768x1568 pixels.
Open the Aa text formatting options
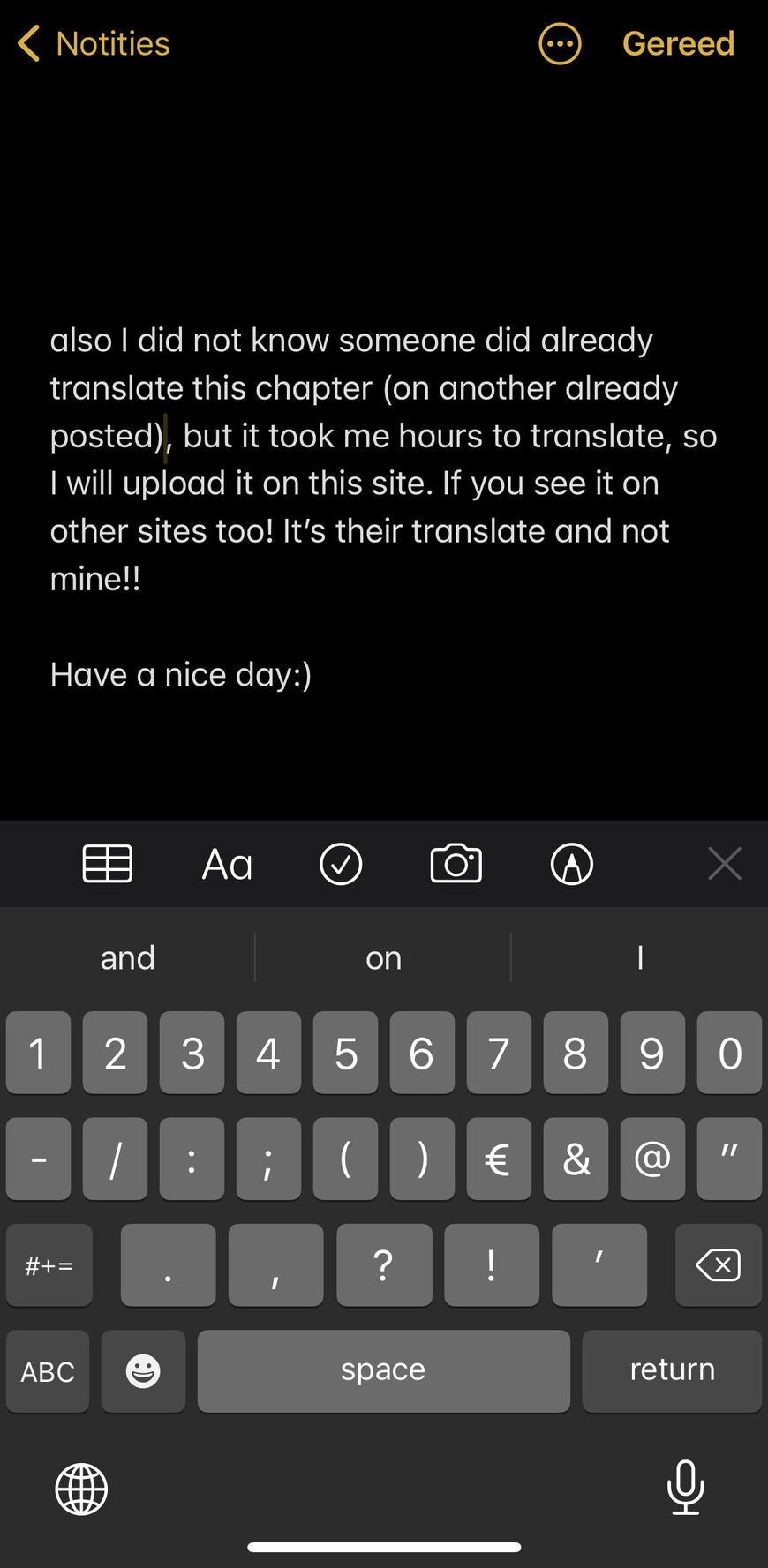point(227,864)
